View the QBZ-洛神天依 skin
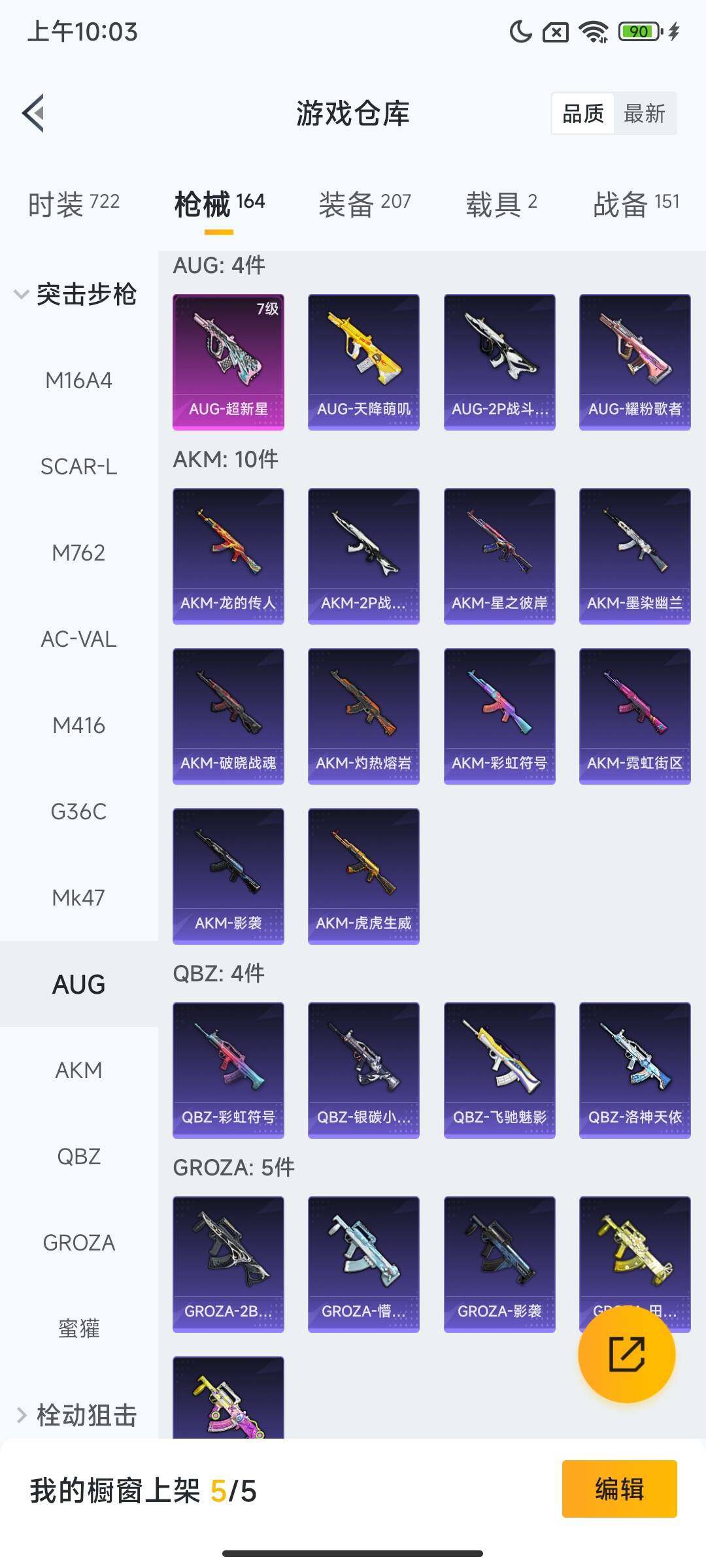This screenshot has width=706, height=1568. (x=635, y=1070)
